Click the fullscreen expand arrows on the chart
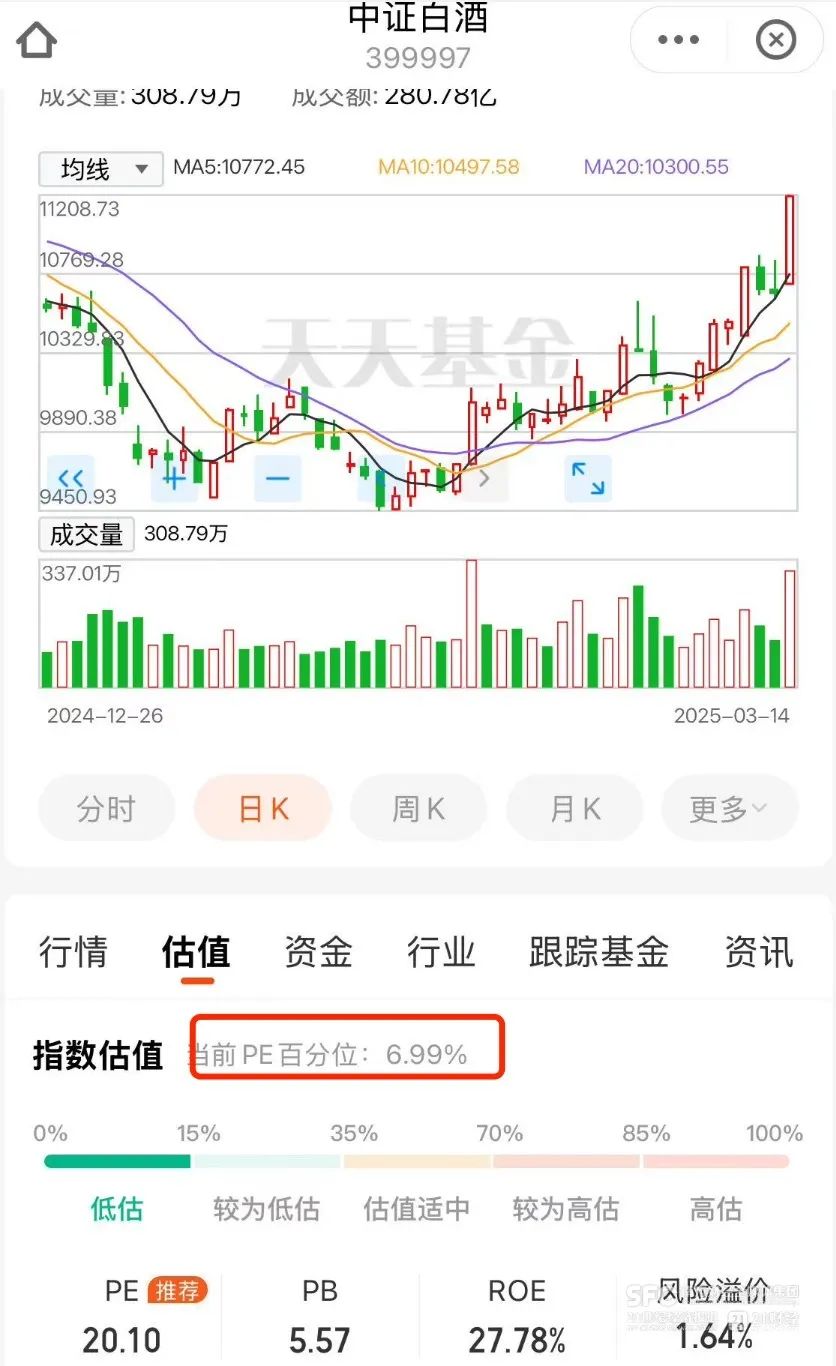 (x=589, y=478)
